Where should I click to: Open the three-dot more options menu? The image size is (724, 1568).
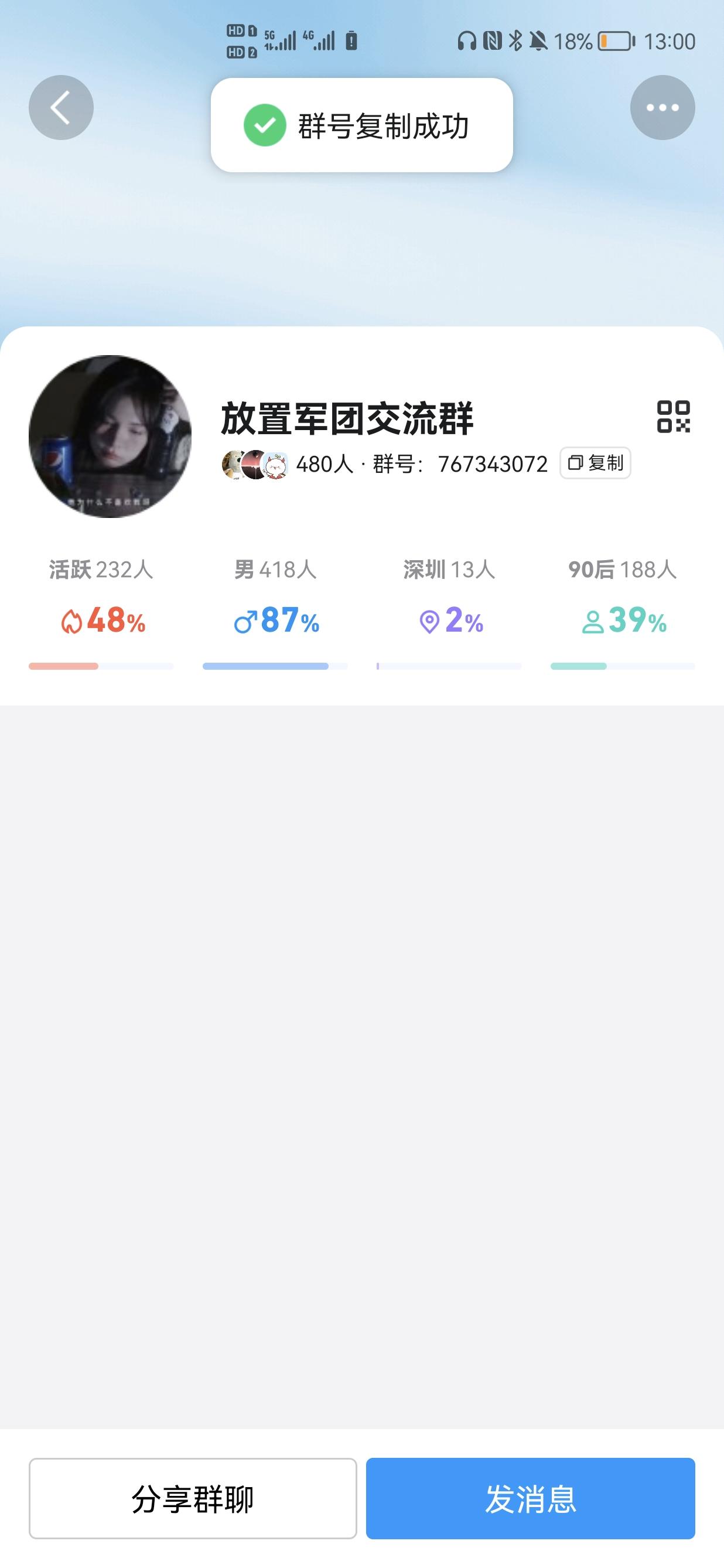pos(662,108)
